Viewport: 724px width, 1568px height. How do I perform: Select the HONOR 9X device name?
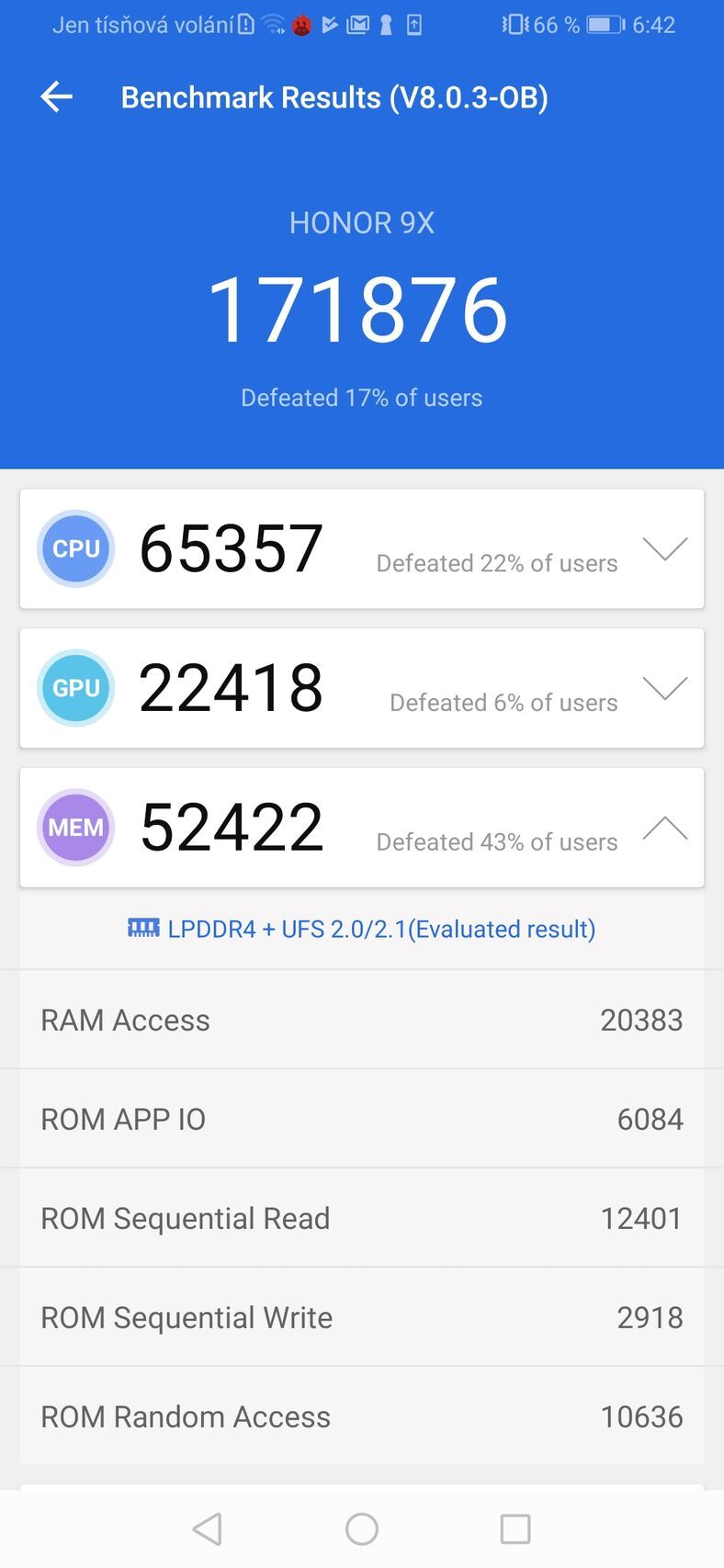(361, 222)
